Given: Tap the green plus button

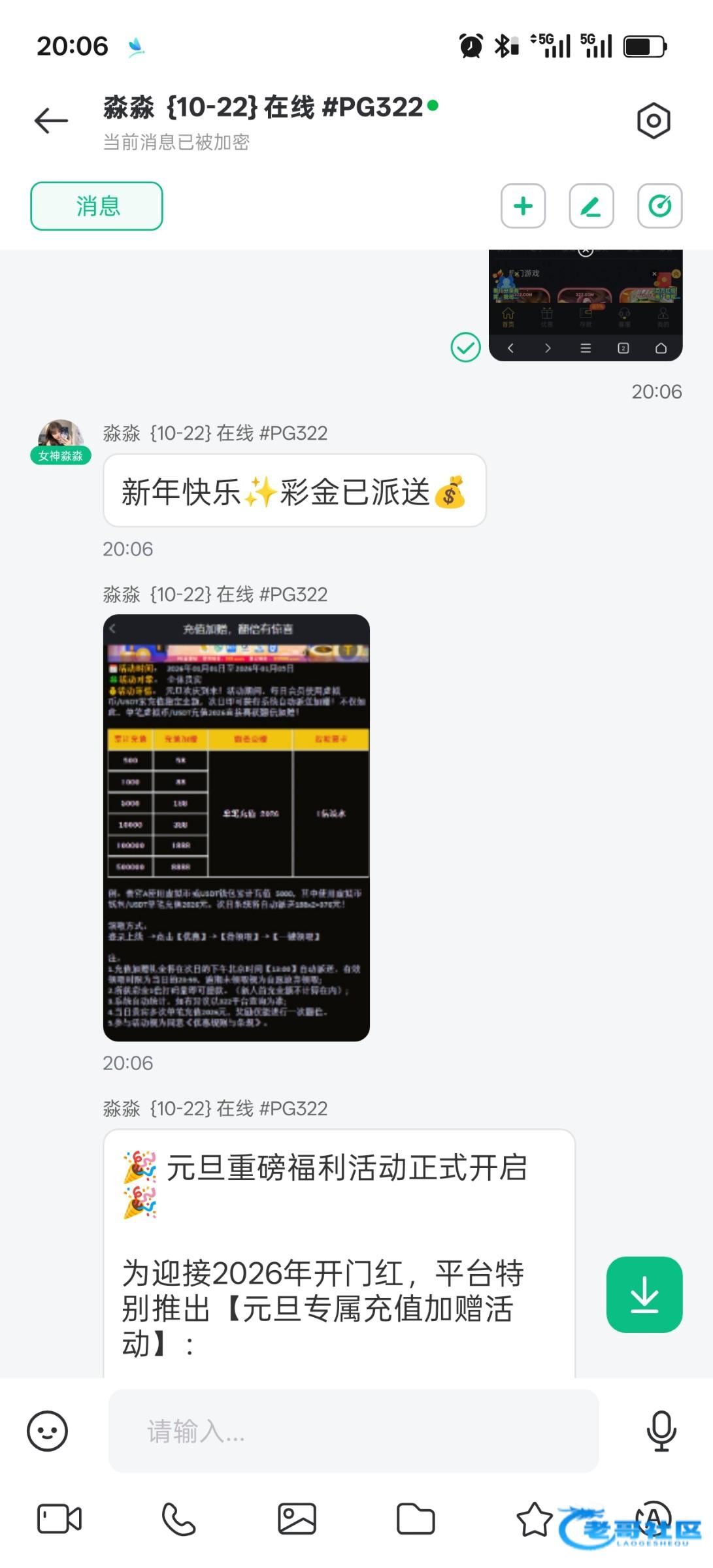Looking at the screenshot, I should click(x=523, y=206).
